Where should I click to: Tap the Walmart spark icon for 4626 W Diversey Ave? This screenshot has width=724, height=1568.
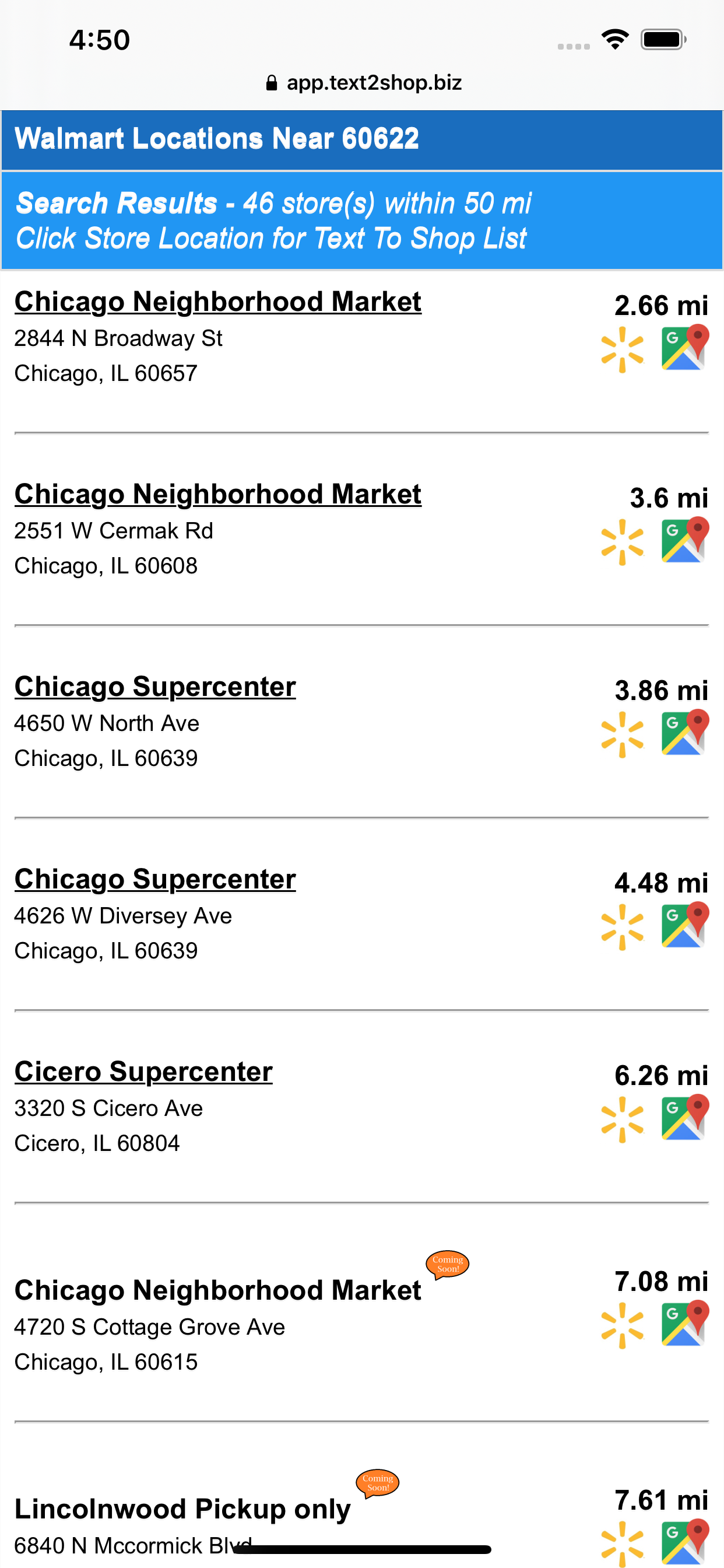623,926
